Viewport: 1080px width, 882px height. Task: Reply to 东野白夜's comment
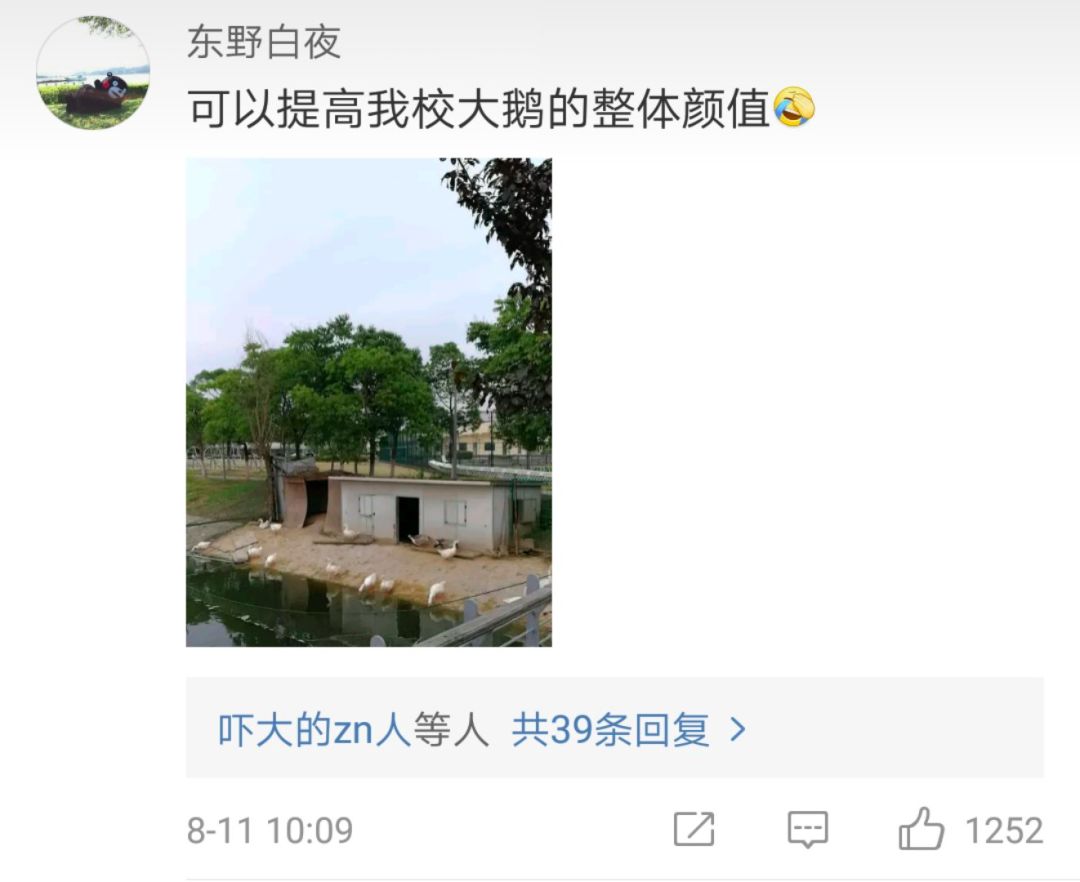807,830
